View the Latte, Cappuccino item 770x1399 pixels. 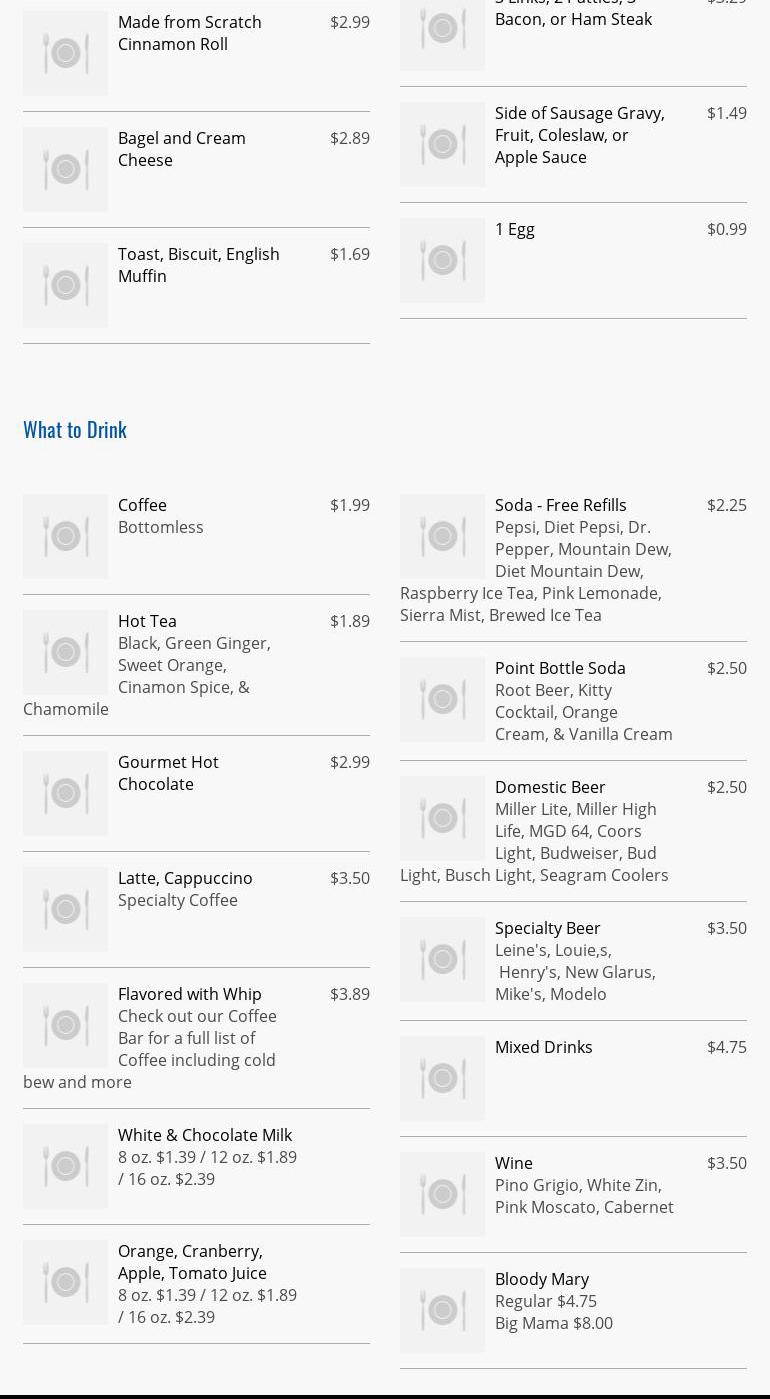pos(185,878)
